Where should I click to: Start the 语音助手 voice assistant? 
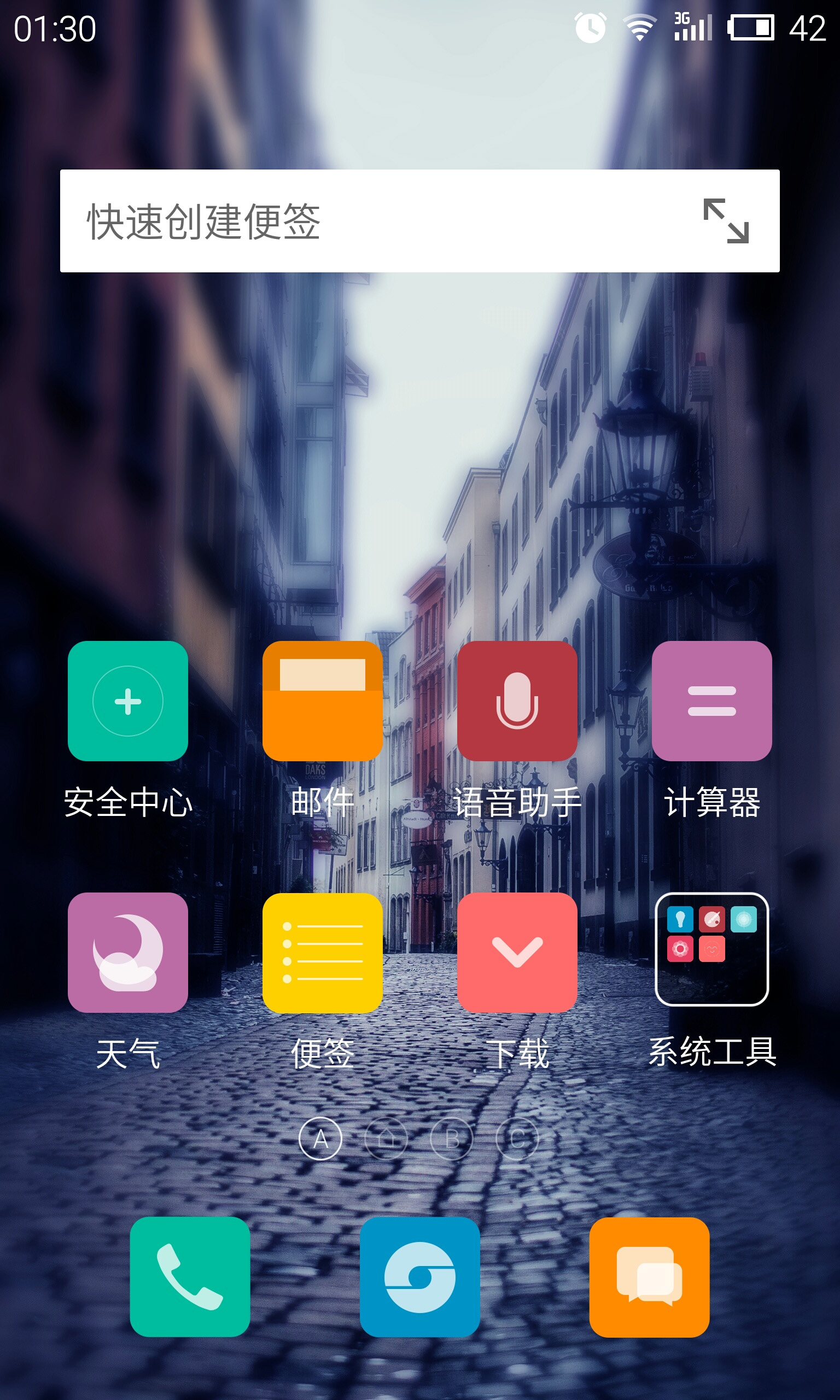point(517,701)
